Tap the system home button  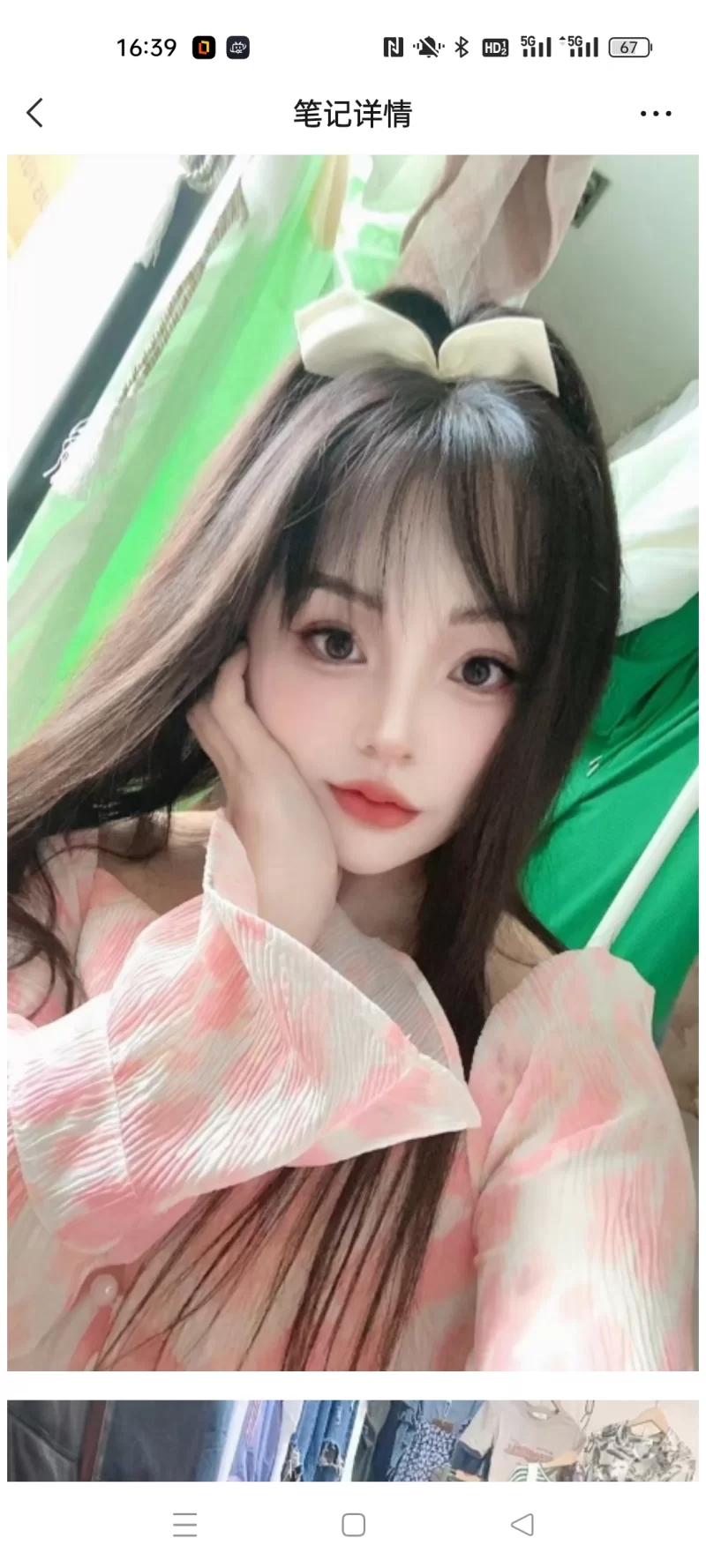click(353, 1524)
